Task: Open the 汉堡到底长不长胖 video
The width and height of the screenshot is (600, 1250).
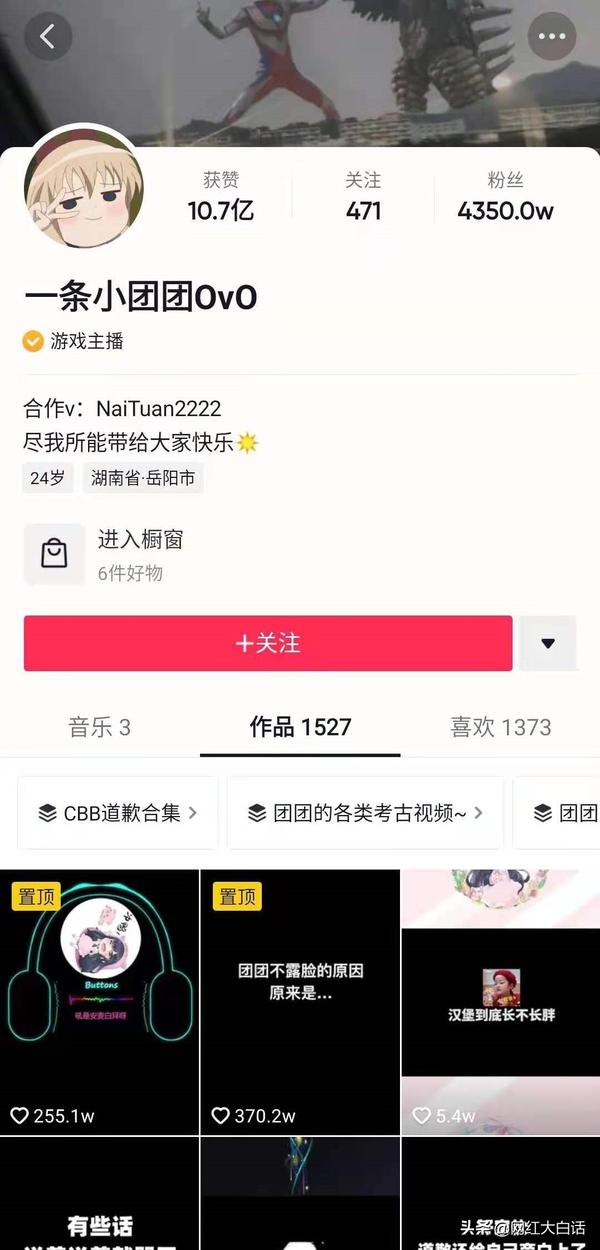Action: click(x=500, y=1000)
